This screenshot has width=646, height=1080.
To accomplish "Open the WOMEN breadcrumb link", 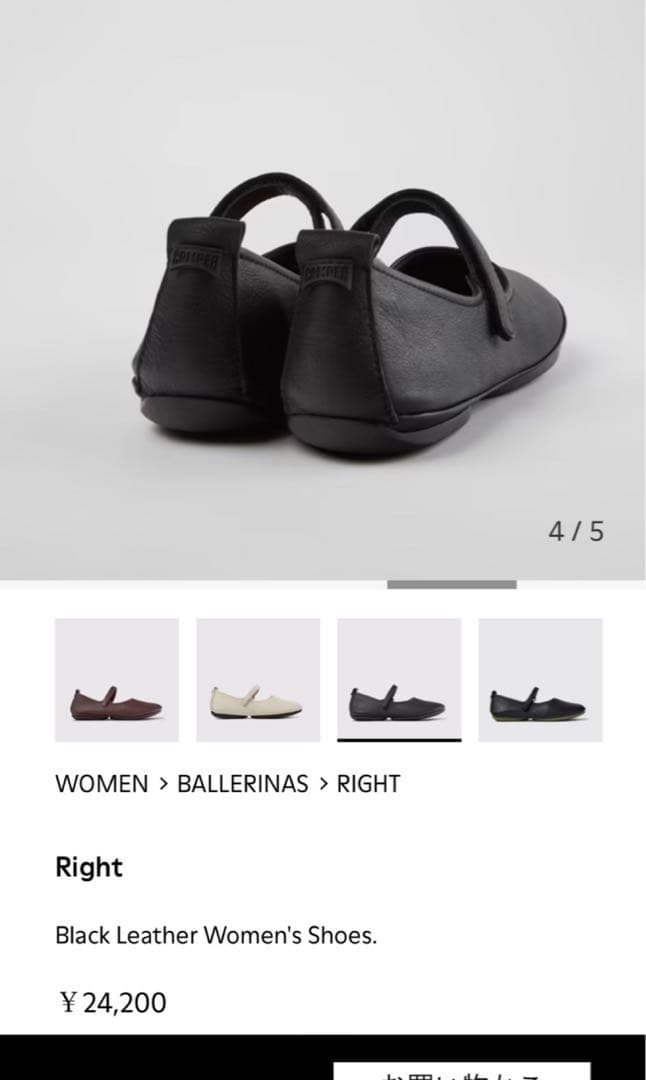I will pyautogui.click(x=101, y=784).
